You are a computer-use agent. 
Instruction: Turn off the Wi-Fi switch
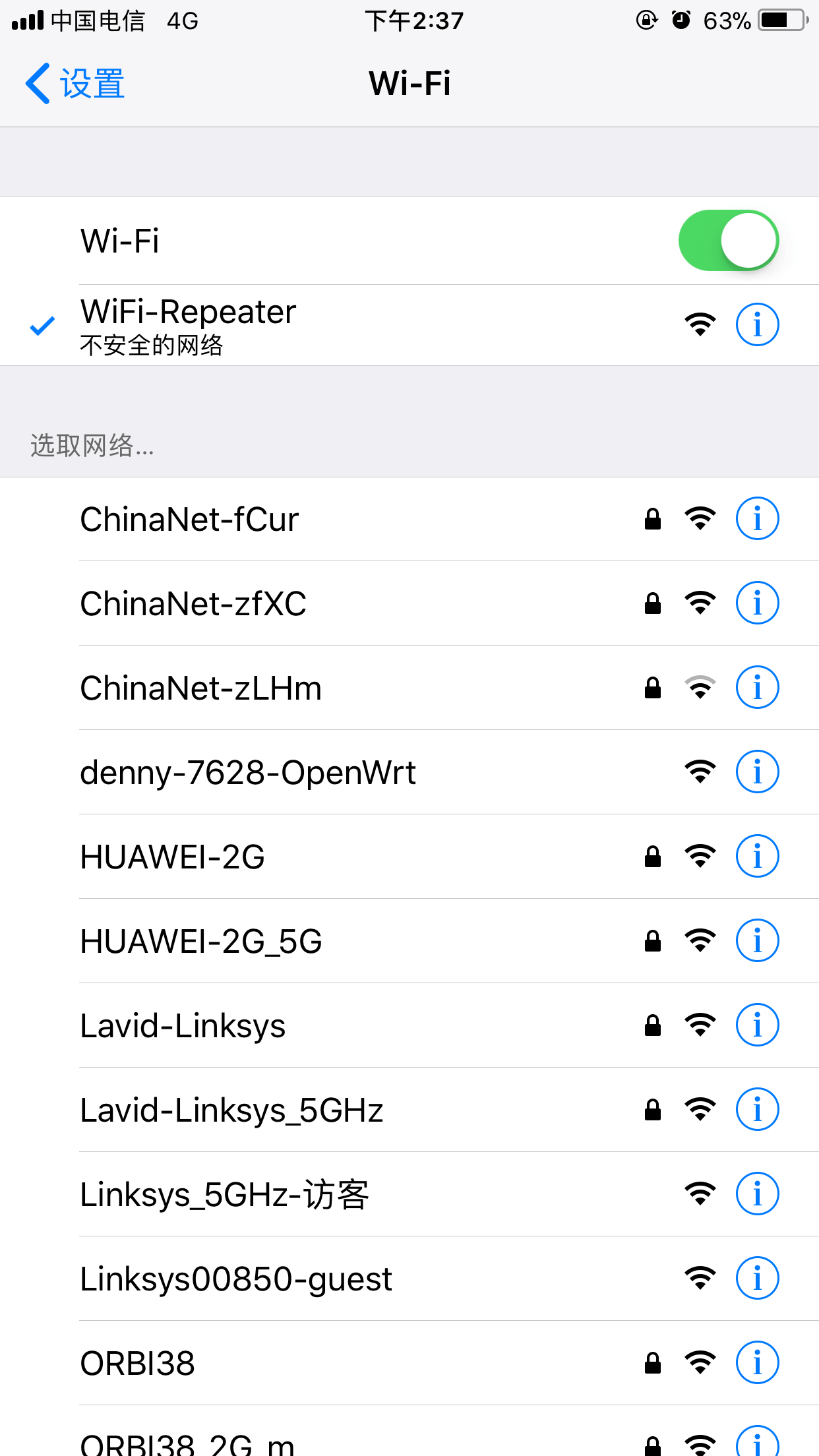click(x=728, y=241)
